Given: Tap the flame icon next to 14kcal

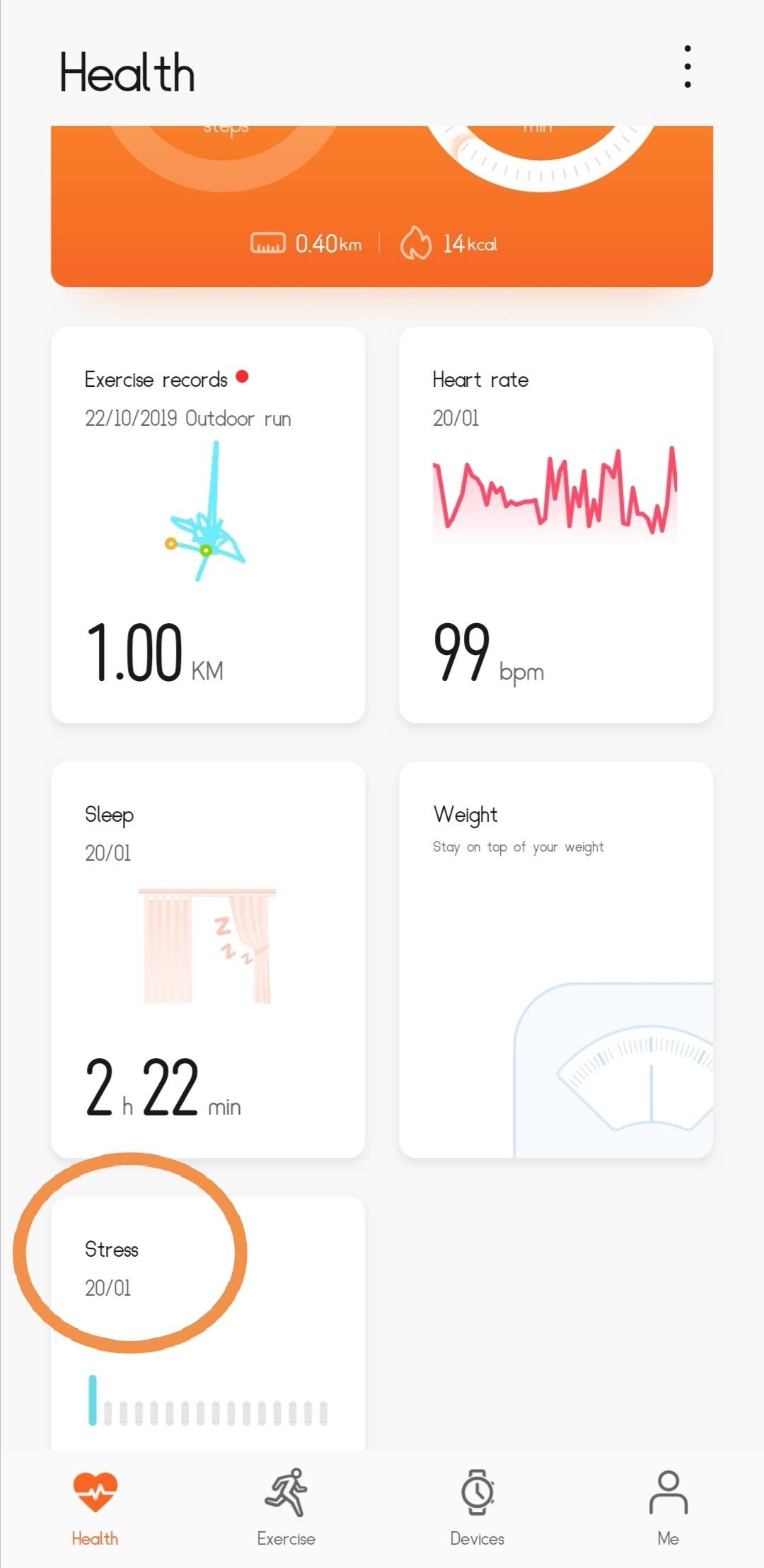Looking at the screenshot, I should click(419, 243).
